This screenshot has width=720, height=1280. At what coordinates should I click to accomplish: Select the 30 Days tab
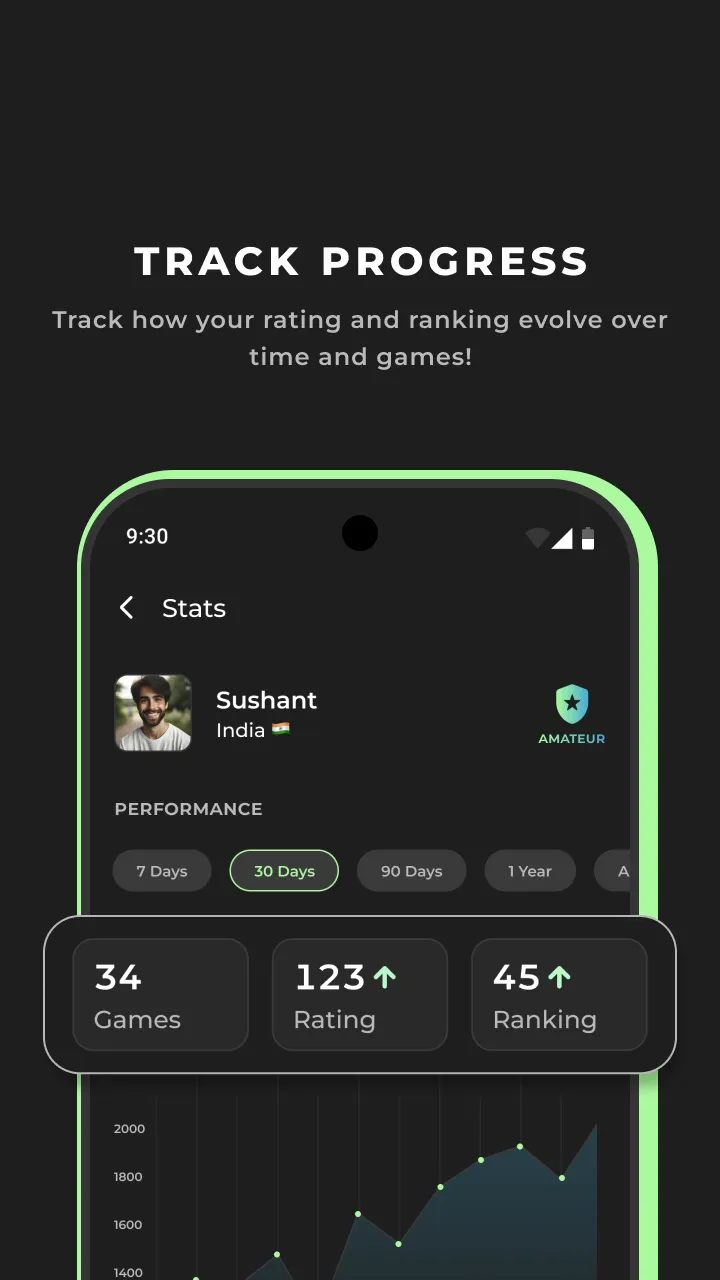coord(284,870)
